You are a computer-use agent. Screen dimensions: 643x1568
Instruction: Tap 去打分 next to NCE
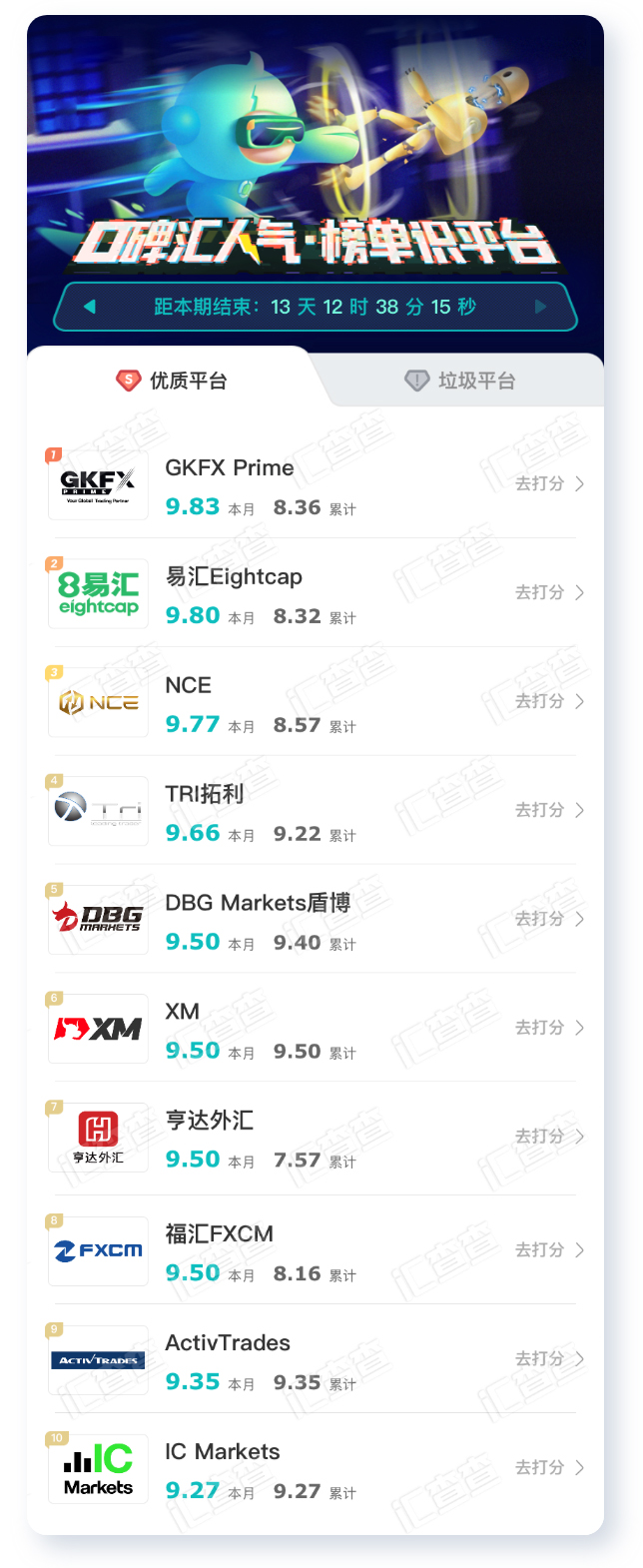pyautogui.click(x=549, y=701)
